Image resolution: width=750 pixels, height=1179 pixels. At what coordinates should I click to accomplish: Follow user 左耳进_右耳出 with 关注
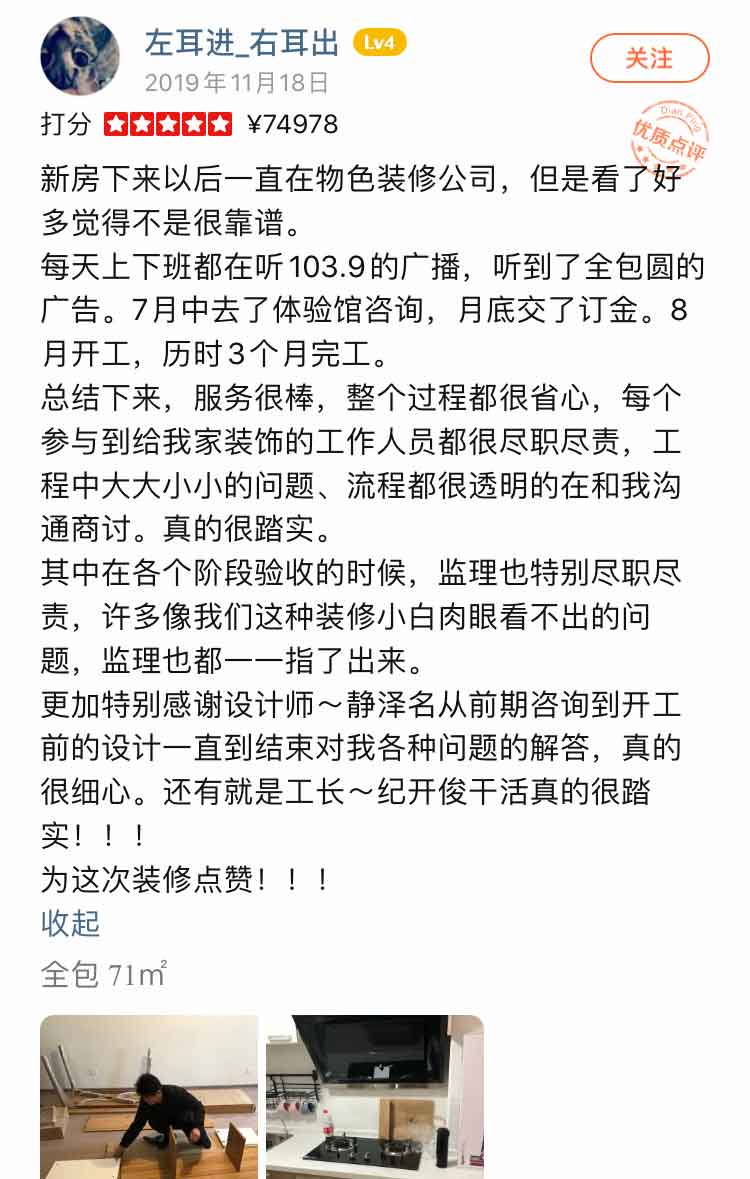(649, 58)
